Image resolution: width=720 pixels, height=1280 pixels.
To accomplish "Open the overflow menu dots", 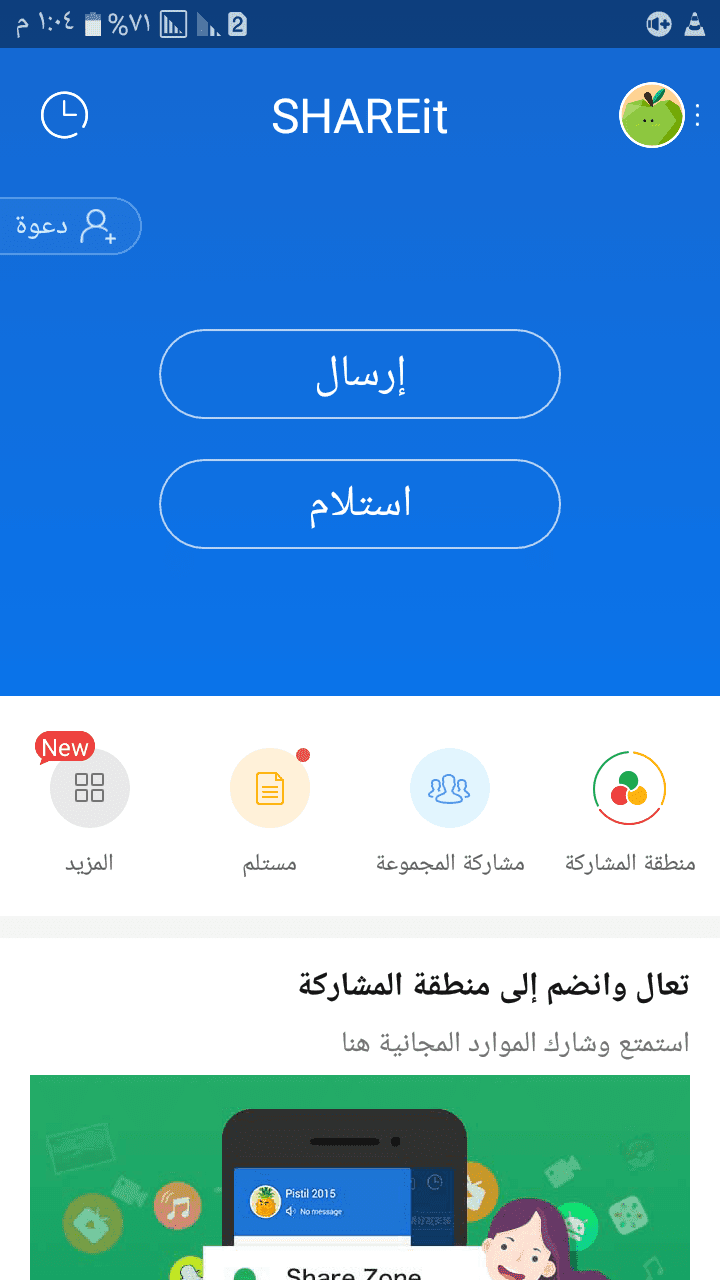I will 698,115.
